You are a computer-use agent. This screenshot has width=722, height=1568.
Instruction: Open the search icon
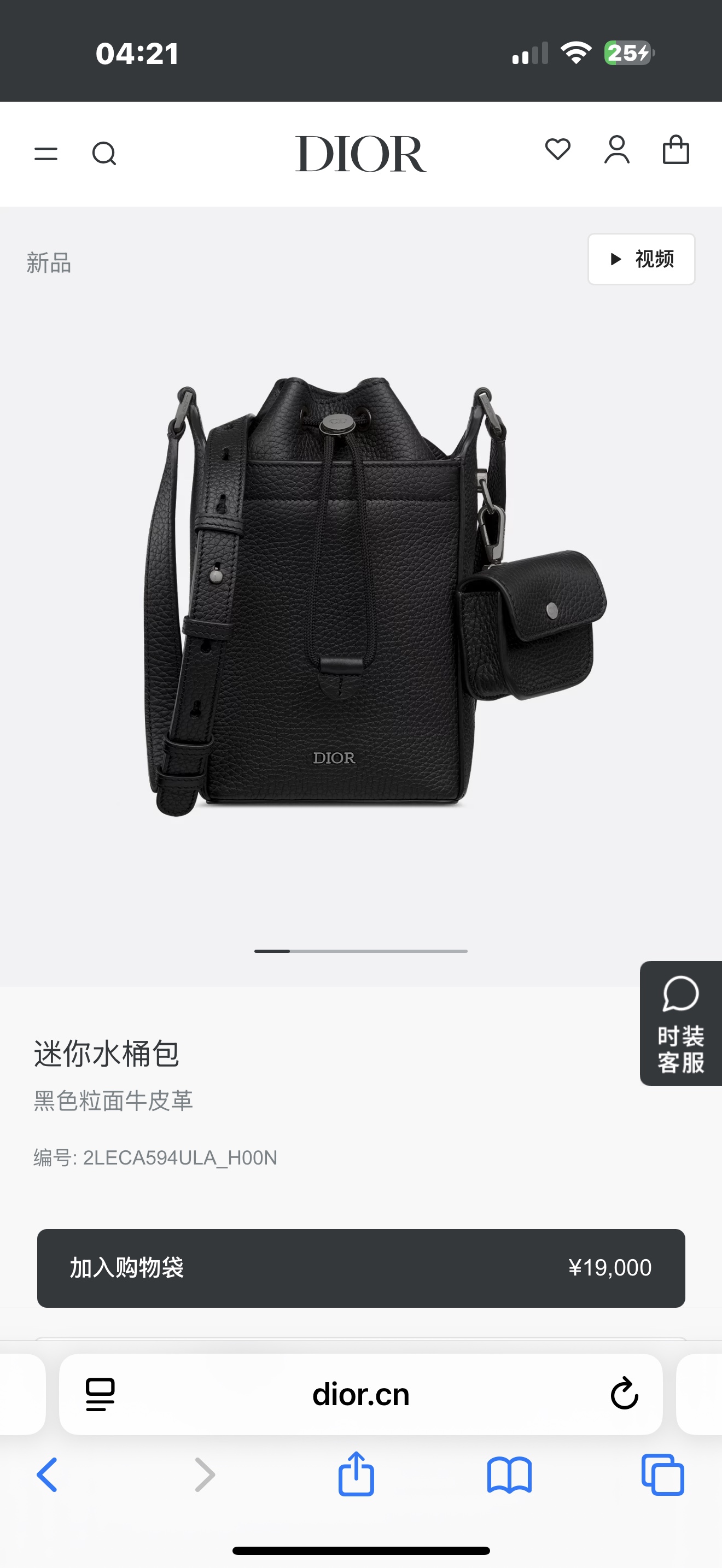[104, 154]
